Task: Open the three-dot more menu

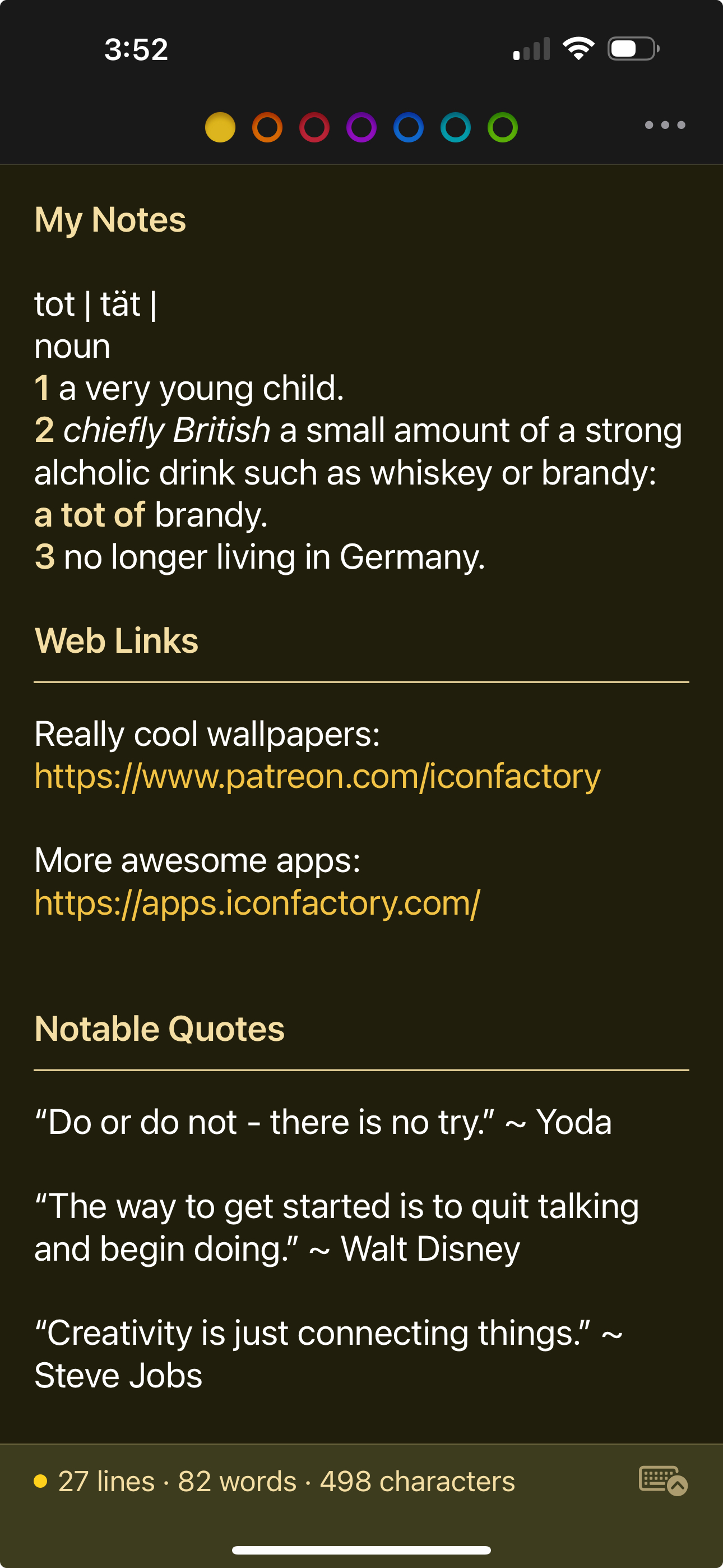Action: click(665, 126)
